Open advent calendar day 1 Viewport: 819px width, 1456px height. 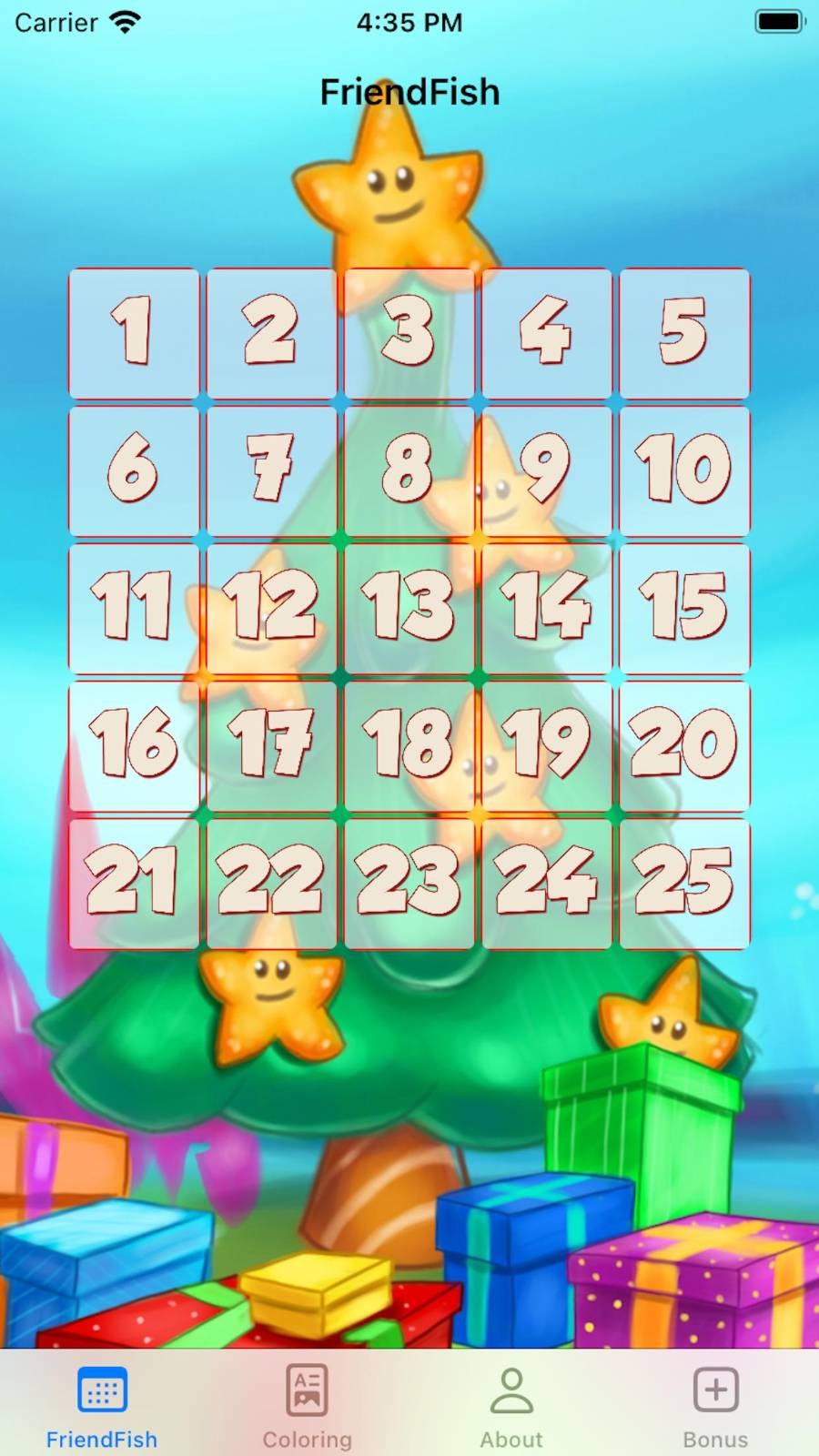click(x=134, y=333)
